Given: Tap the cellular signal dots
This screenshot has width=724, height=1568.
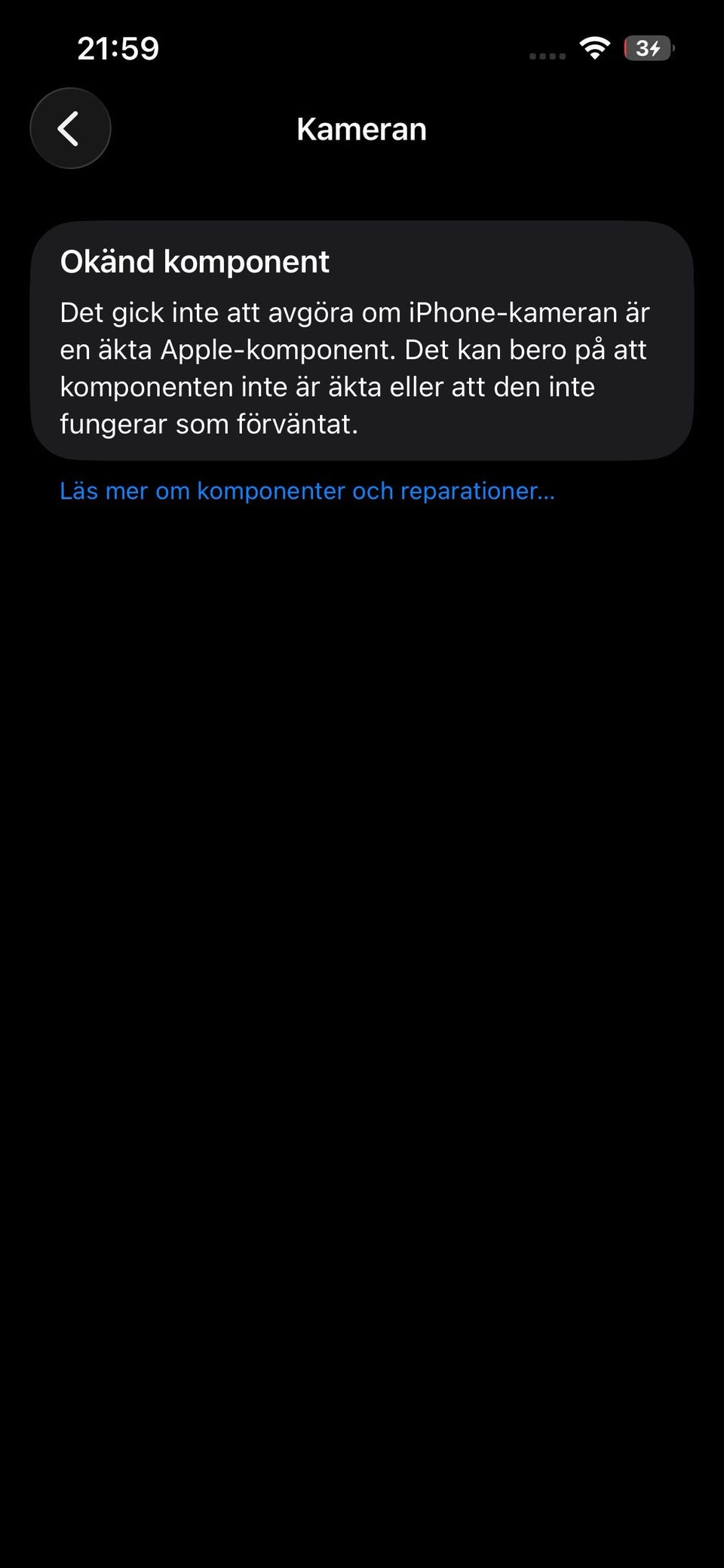Looking at the screenshot, I should pyautogui.click(x=548, y=55).
